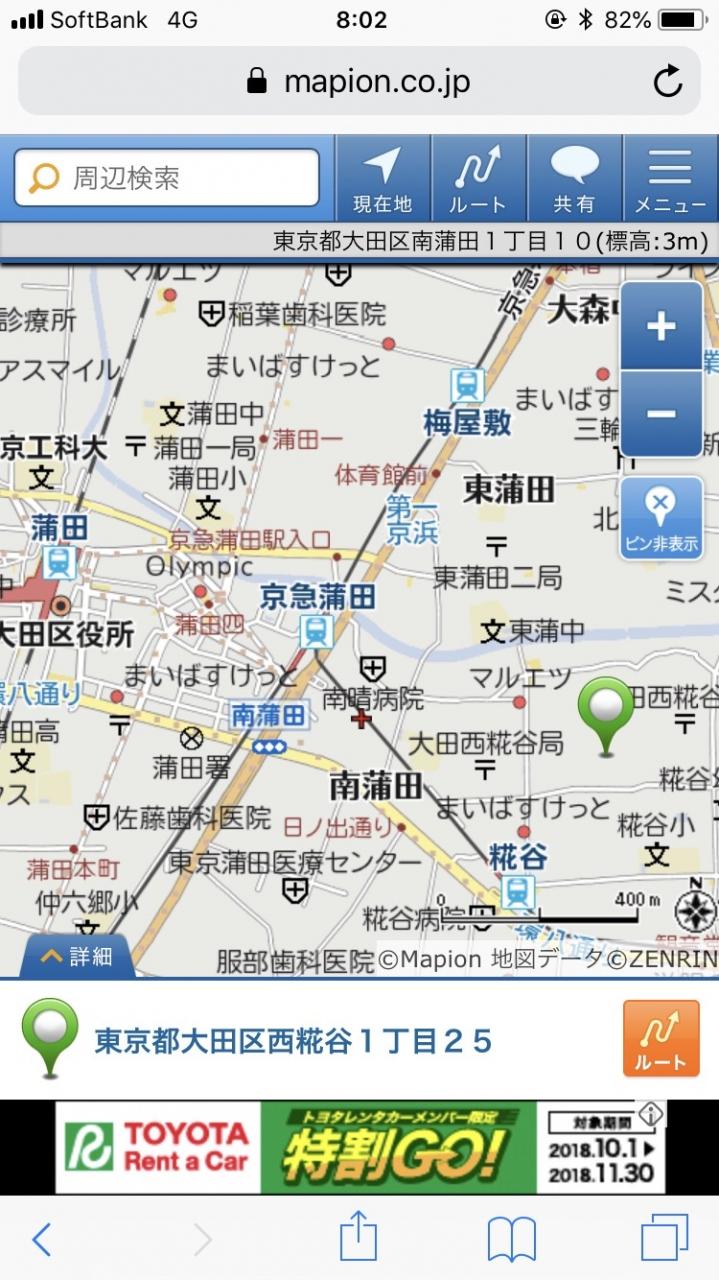The height and width of the screenshot is (1280, 719).
Task: Open the メニュー hamburger menu
Action: click(x=671, y=179)
